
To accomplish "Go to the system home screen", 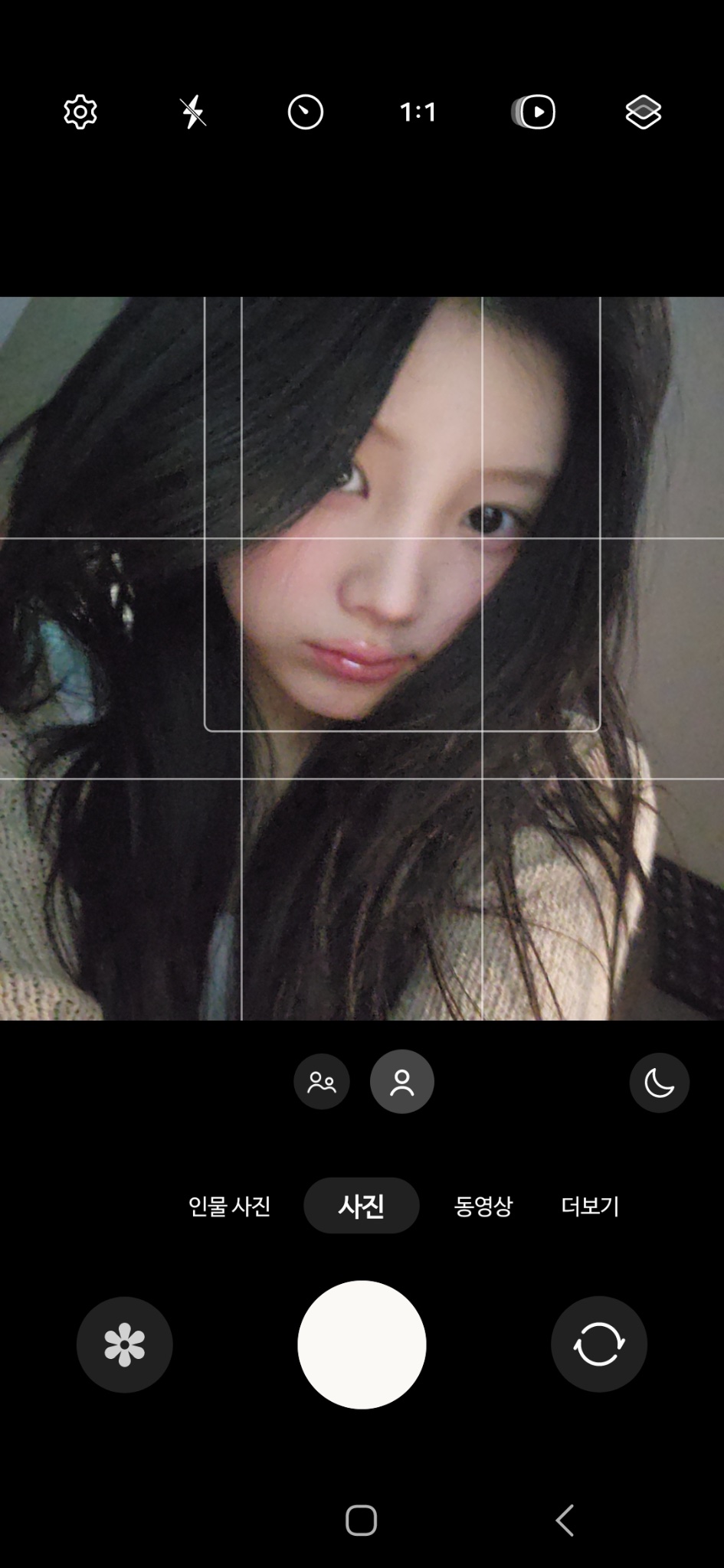I will tap(362, 1521).
